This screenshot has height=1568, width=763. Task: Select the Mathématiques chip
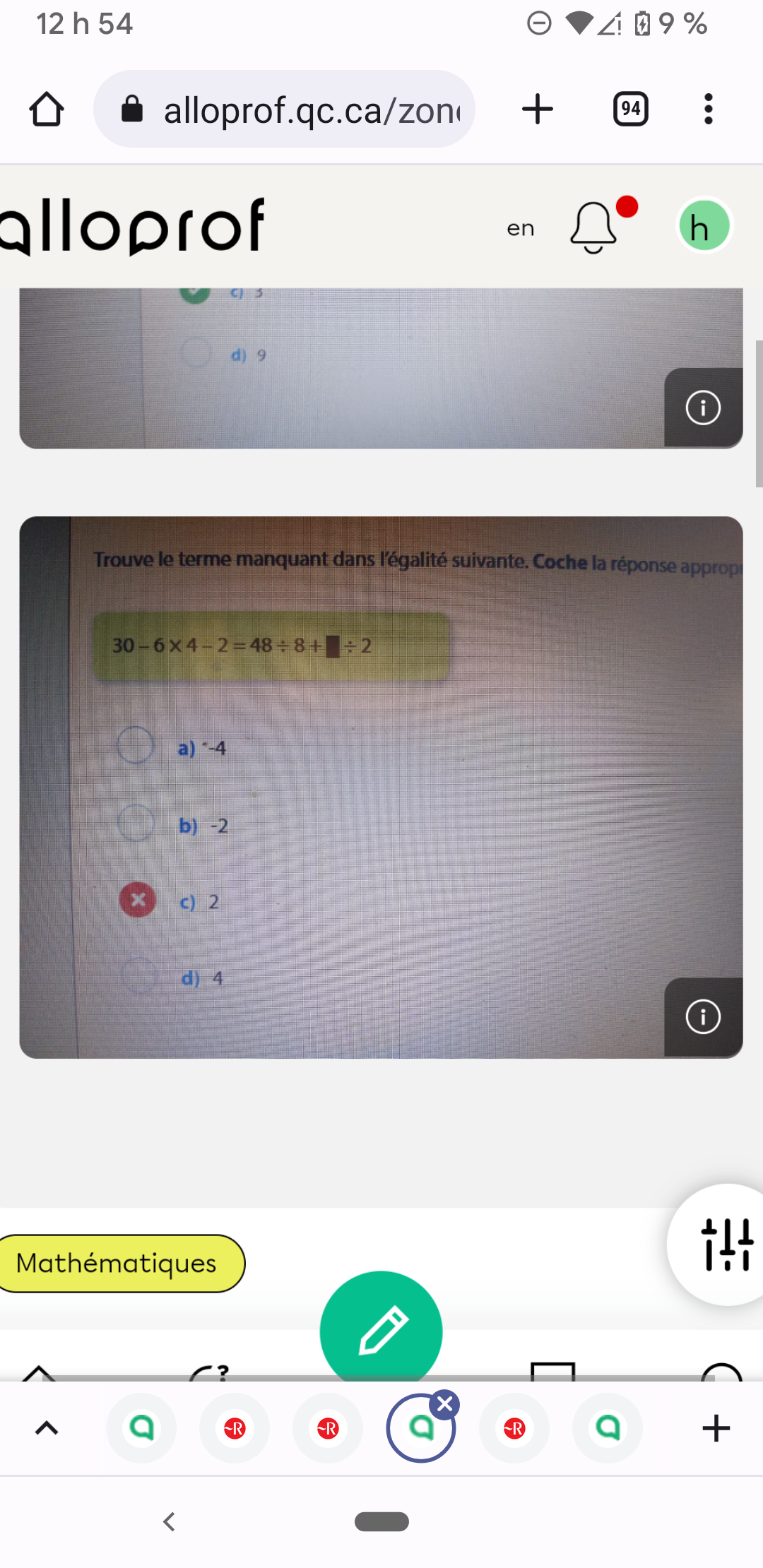point(117,1264)
